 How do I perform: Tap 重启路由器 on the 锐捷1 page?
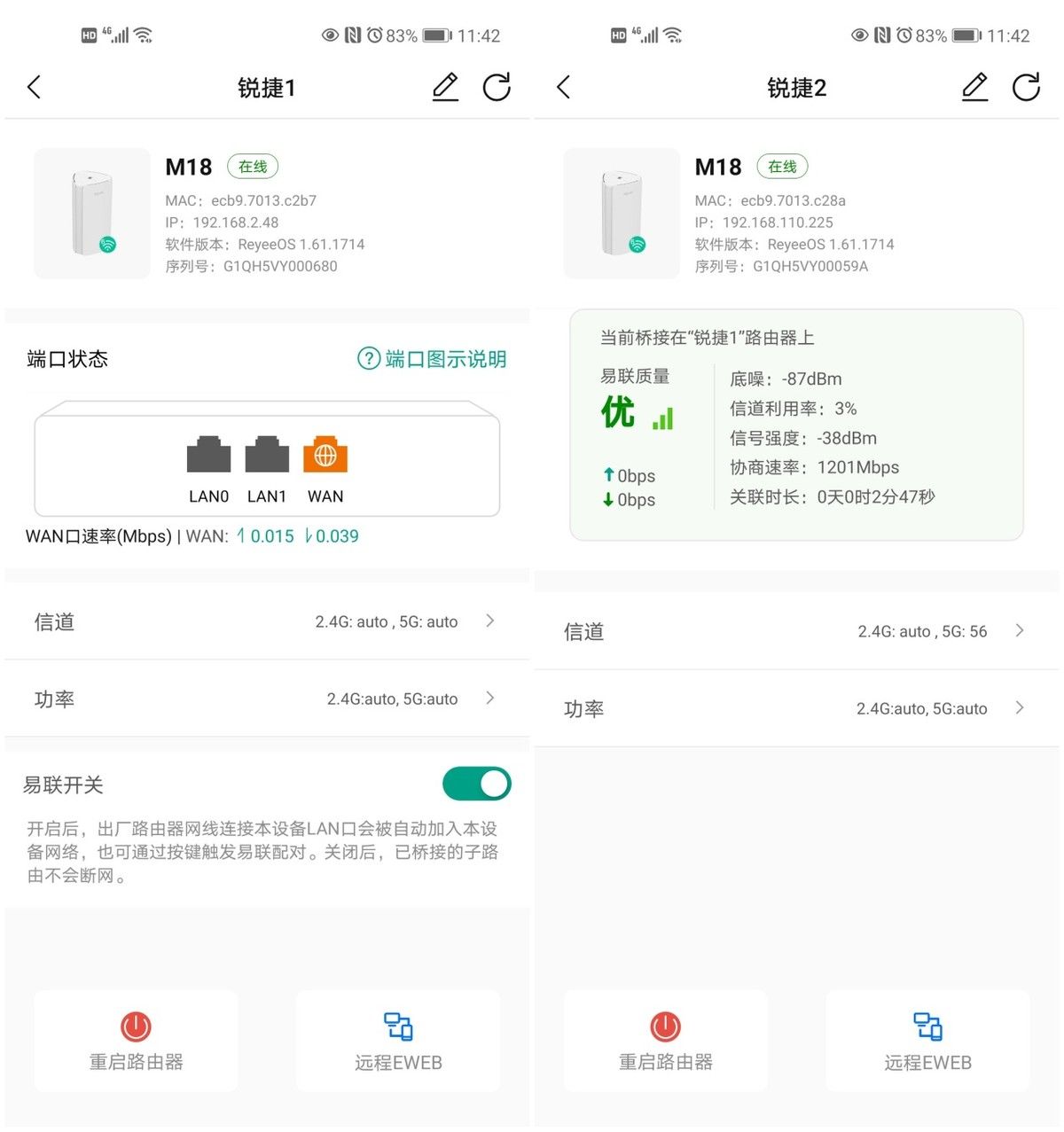tap(136, 1041)
